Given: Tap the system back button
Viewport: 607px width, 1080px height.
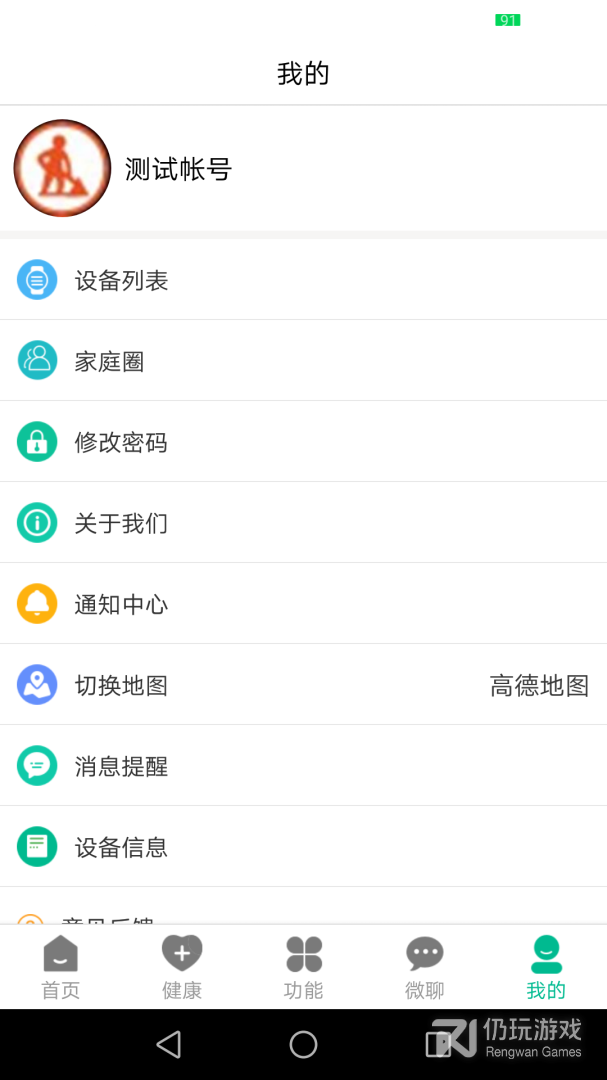Looking at the screenshot, I should point(169,1045).
